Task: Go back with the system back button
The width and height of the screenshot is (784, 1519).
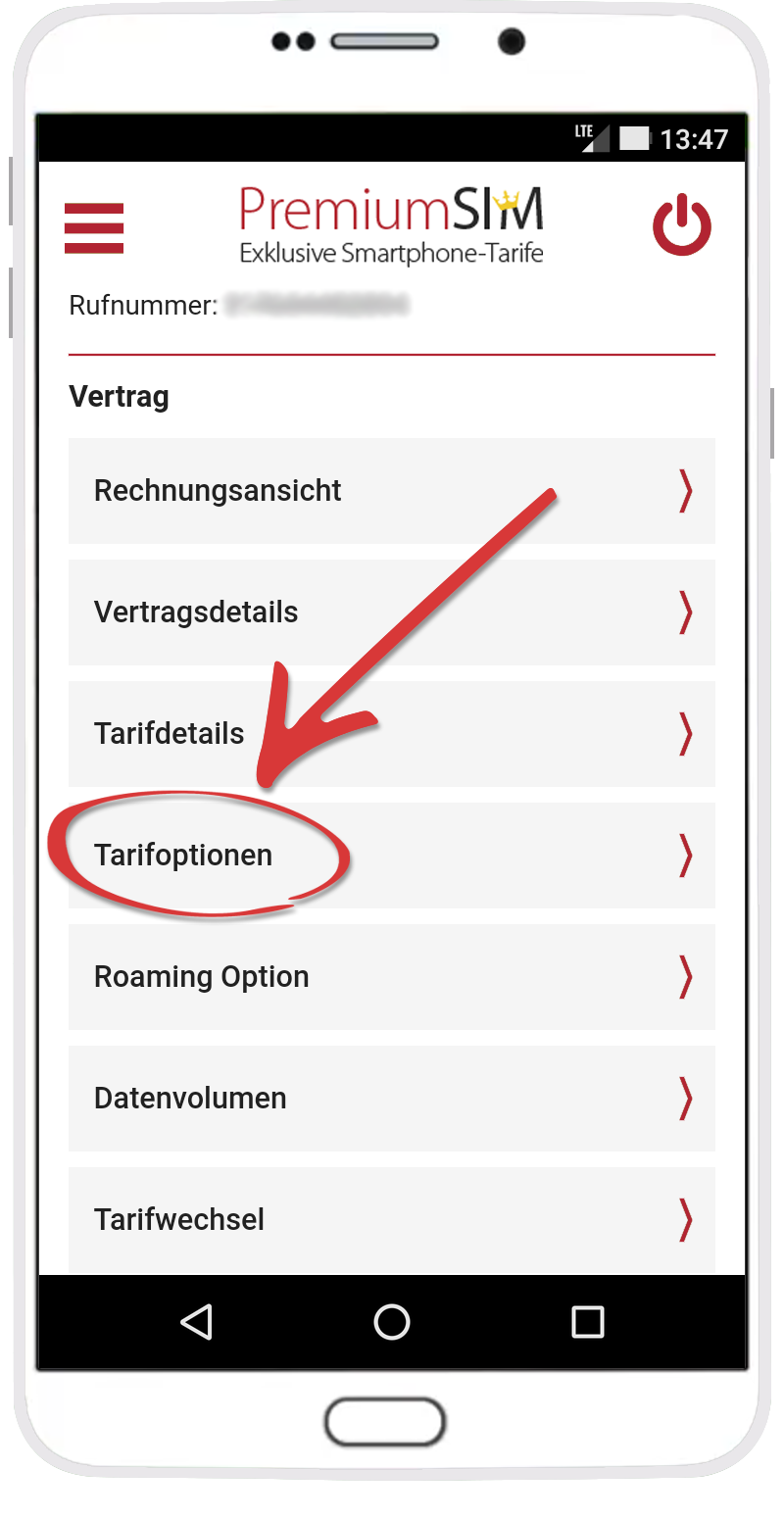Action: coord(197,1322)
